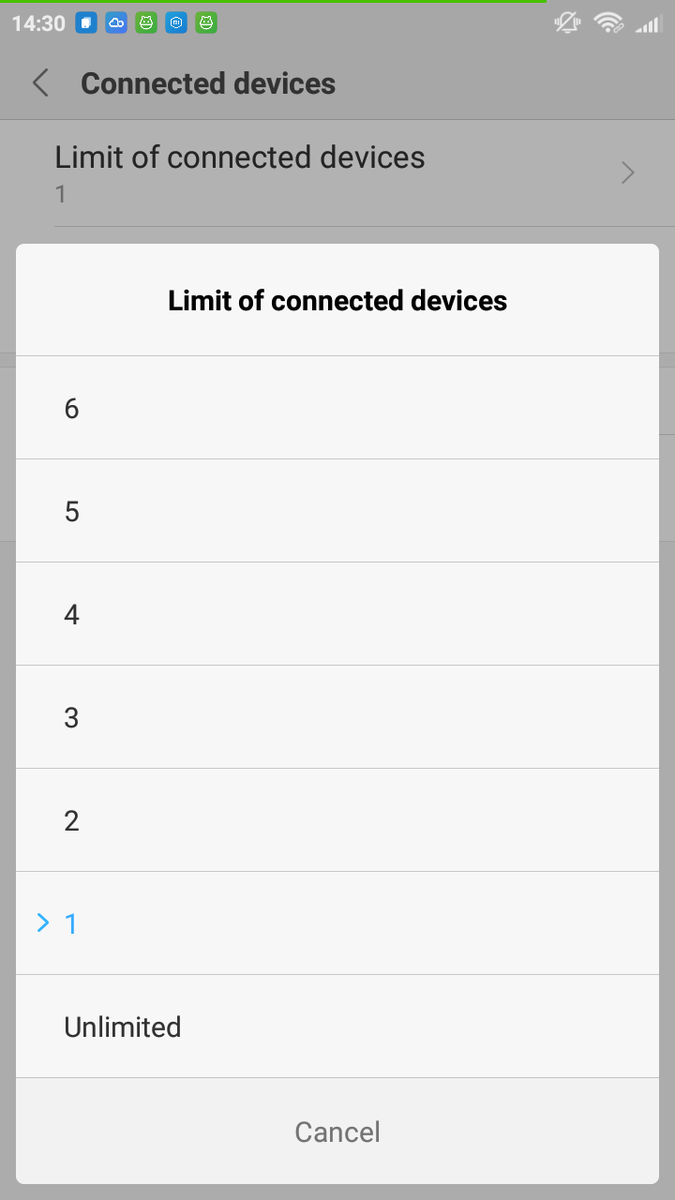
Task: Select 2 as the connected devices limit
Action: point(337,820)
